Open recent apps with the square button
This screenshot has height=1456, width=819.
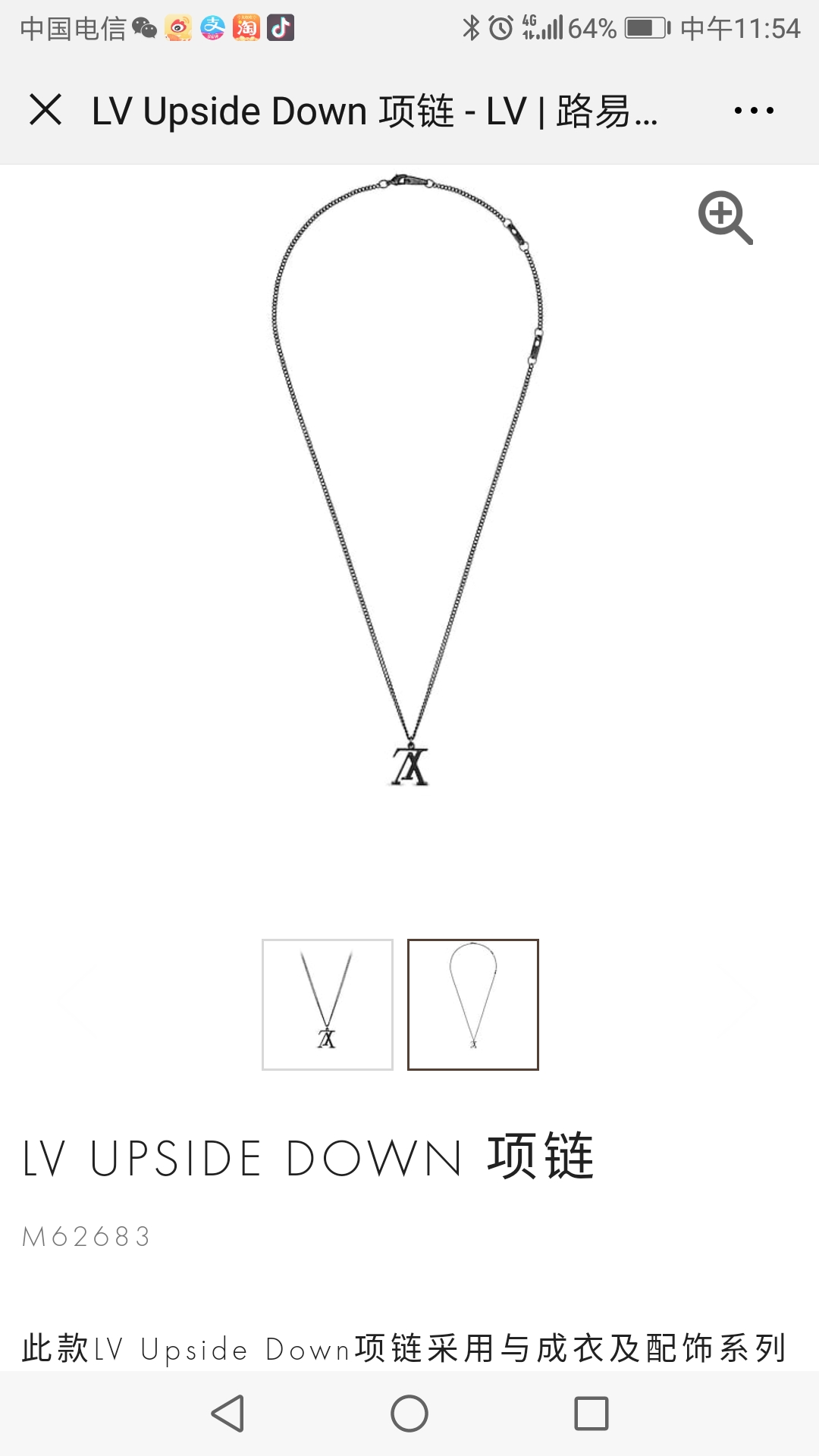click(591, 1414)
